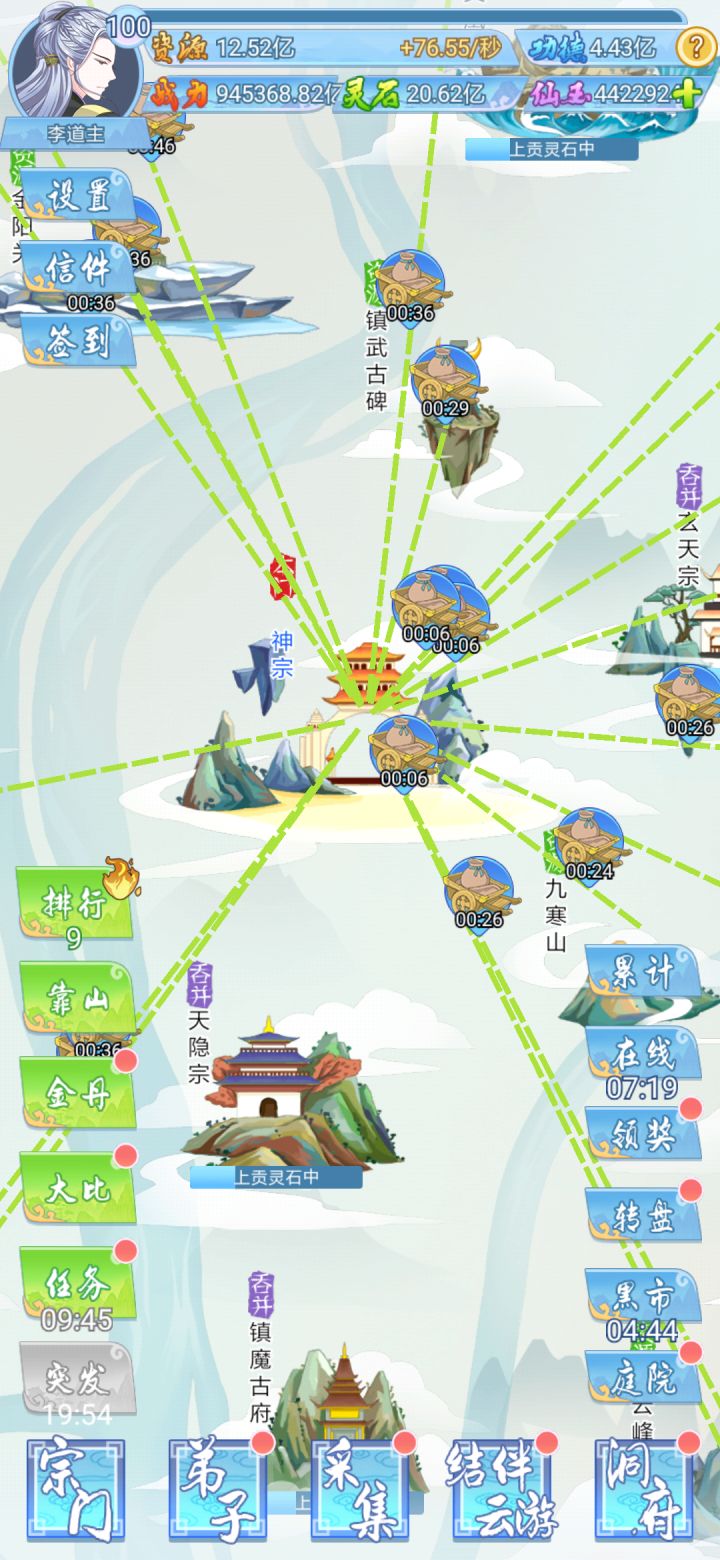Open the 采集 tab at the bottom
Screen dimensions: 720x1560
[x=360, y=1490]
